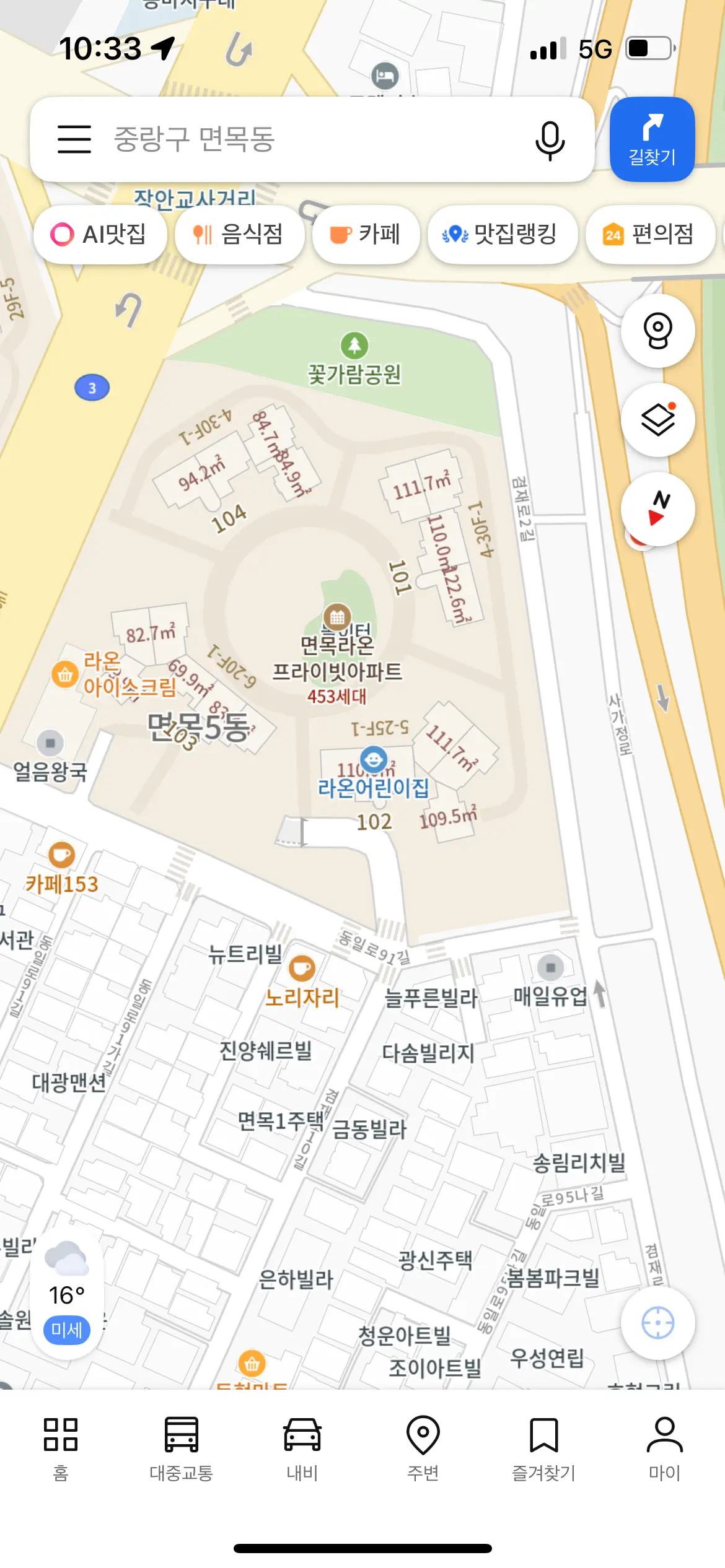Enable the 카페 category filter
The height and width of the screenshot is (1568, 725).
(366, 234)
